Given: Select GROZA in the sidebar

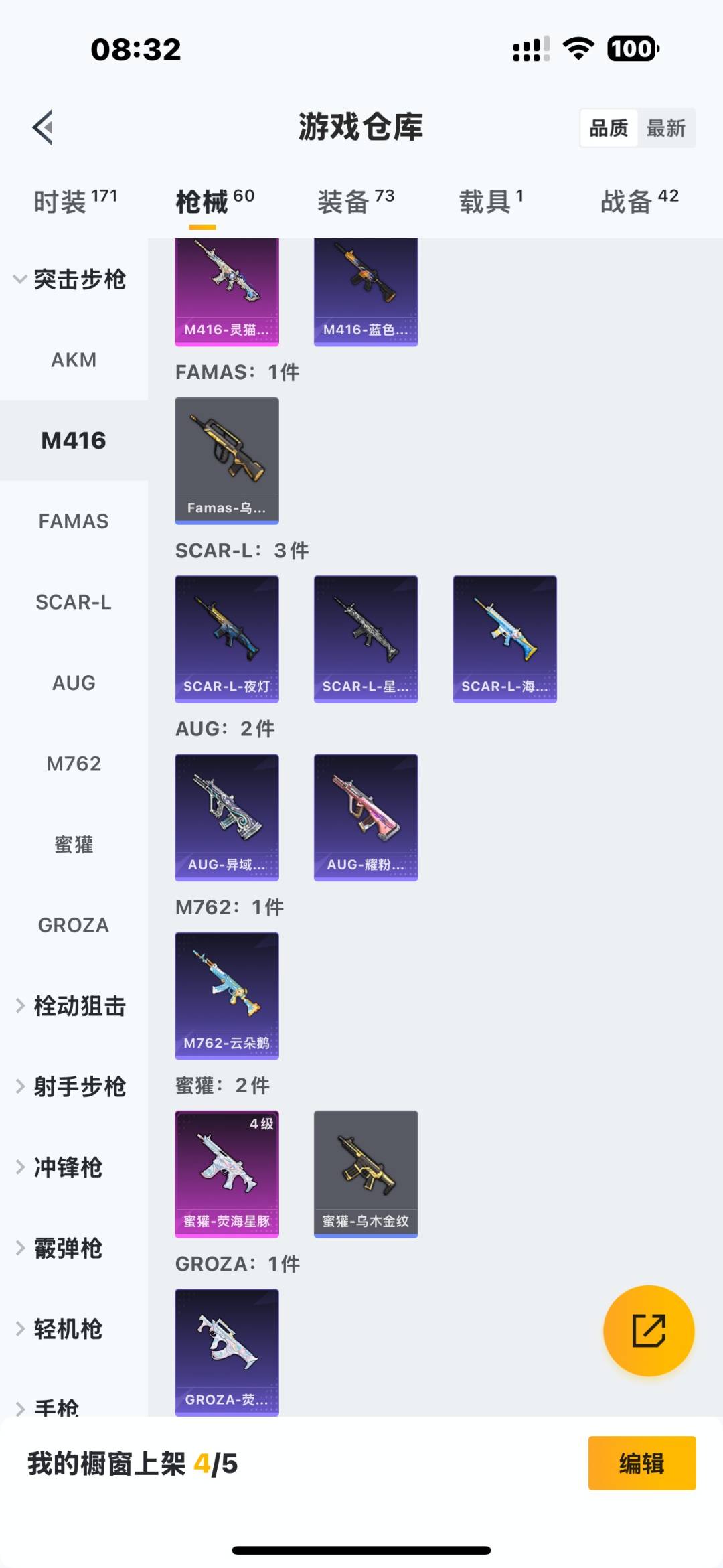Looking at the screenshot, I should (74, 925).
